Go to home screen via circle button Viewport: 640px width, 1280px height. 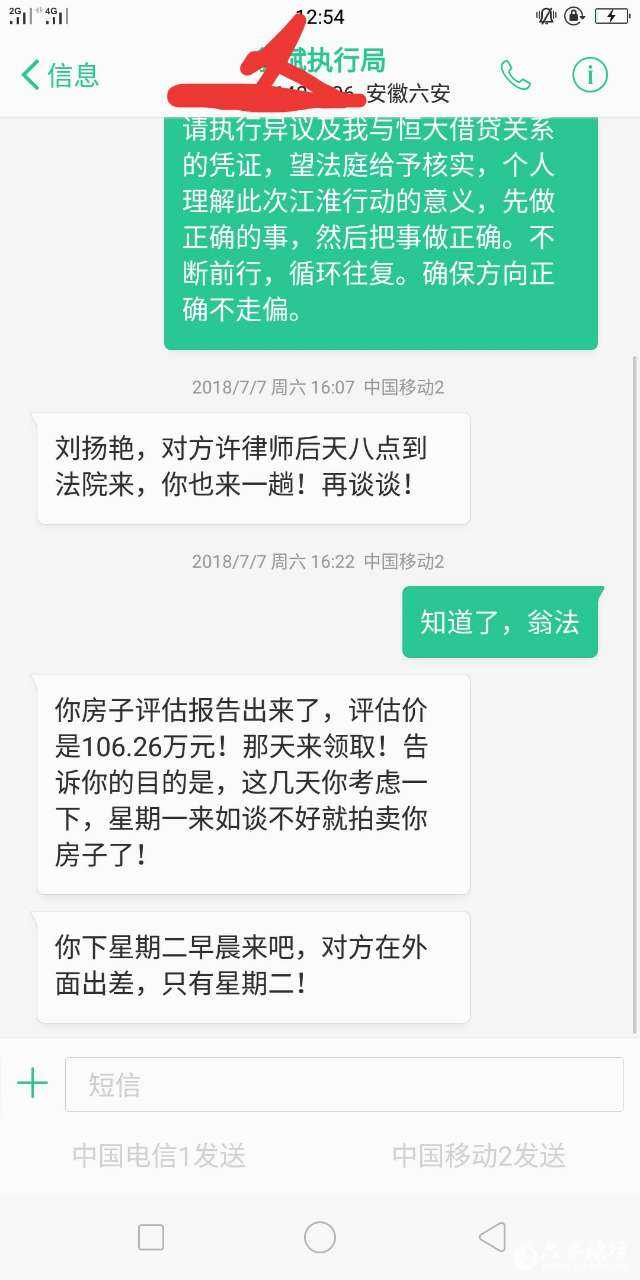pyautogui.click(x=320, y=1238)
